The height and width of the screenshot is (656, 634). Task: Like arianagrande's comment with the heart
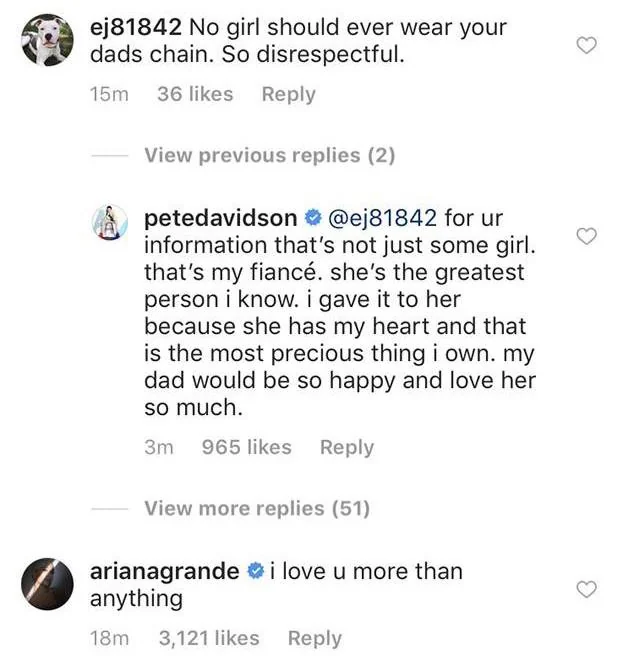click(588, 590)
